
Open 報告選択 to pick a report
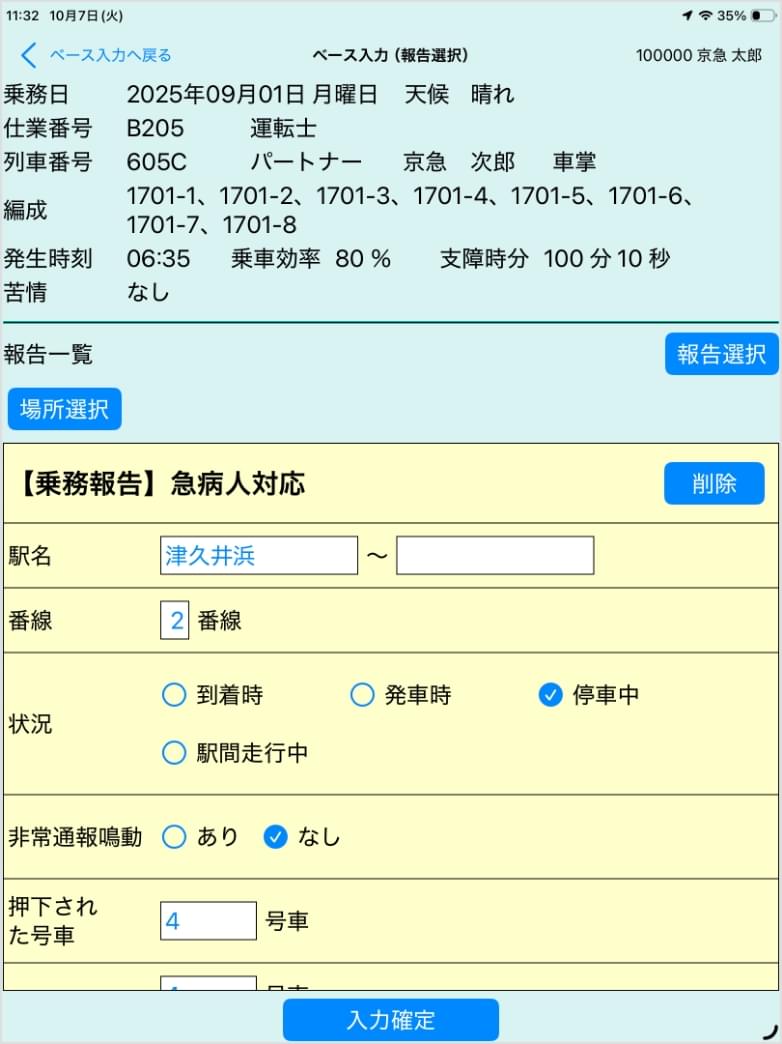[722, 354]
